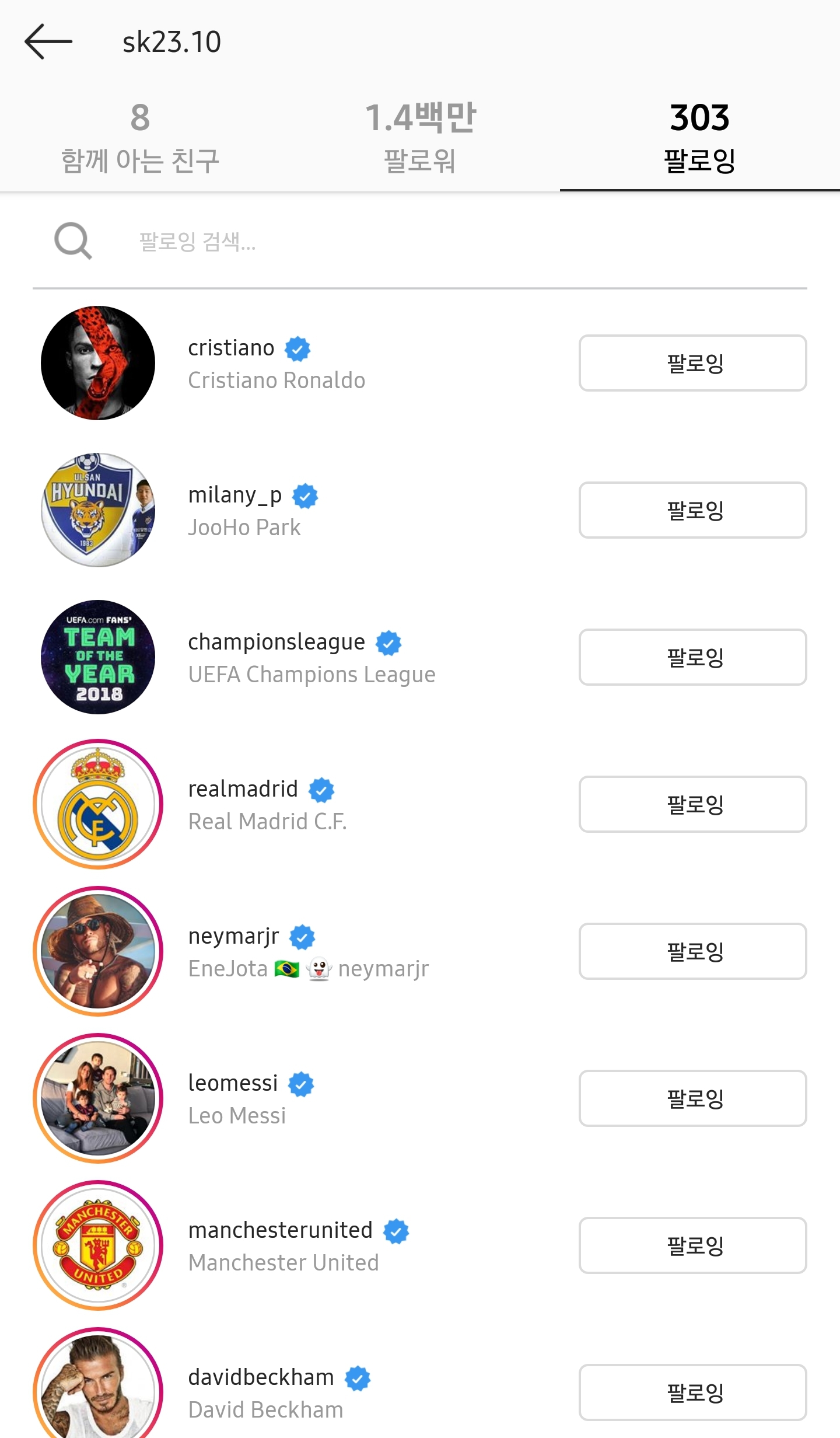Tap 팔로잉 button beside championsleague

coord(692,657)
